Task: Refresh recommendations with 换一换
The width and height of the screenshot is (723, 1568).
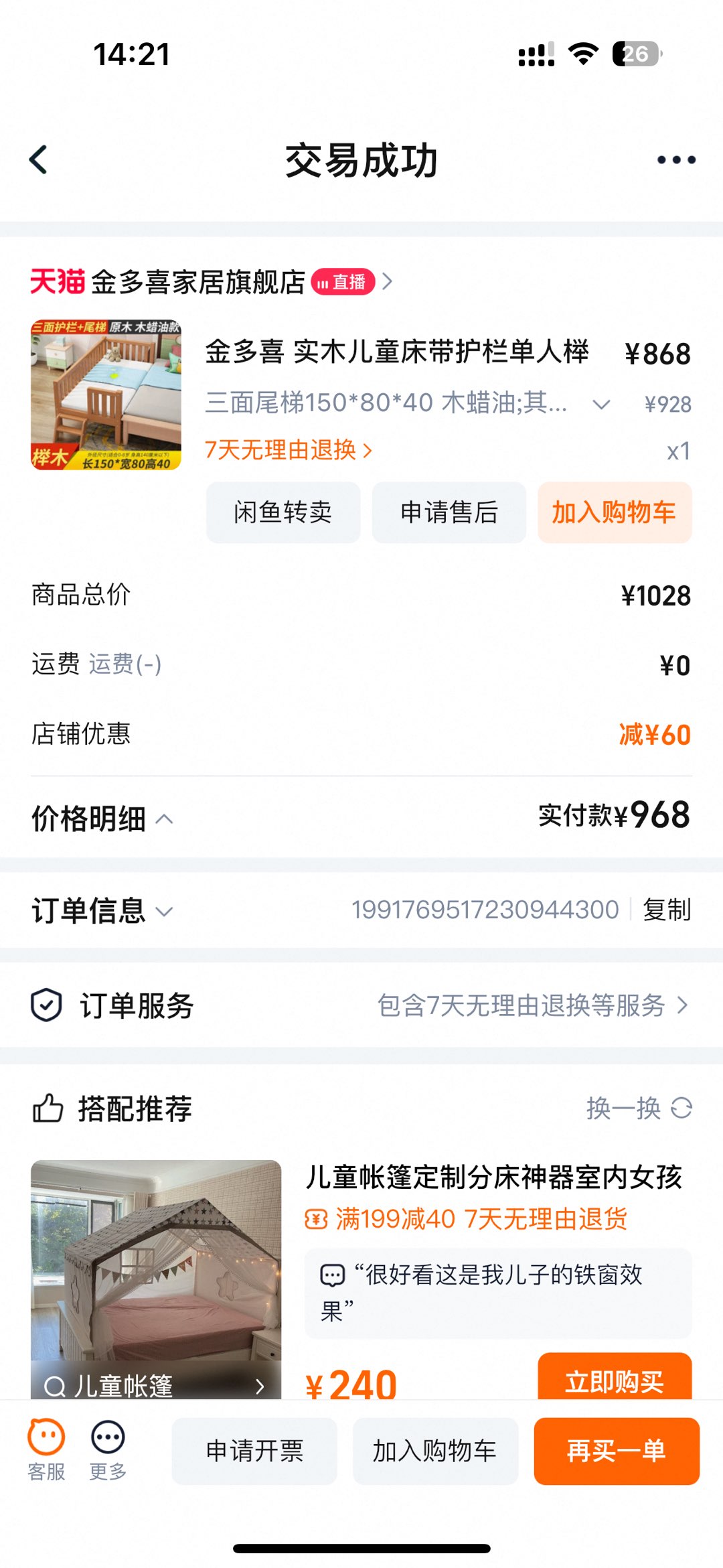Action: (638, 1109)
